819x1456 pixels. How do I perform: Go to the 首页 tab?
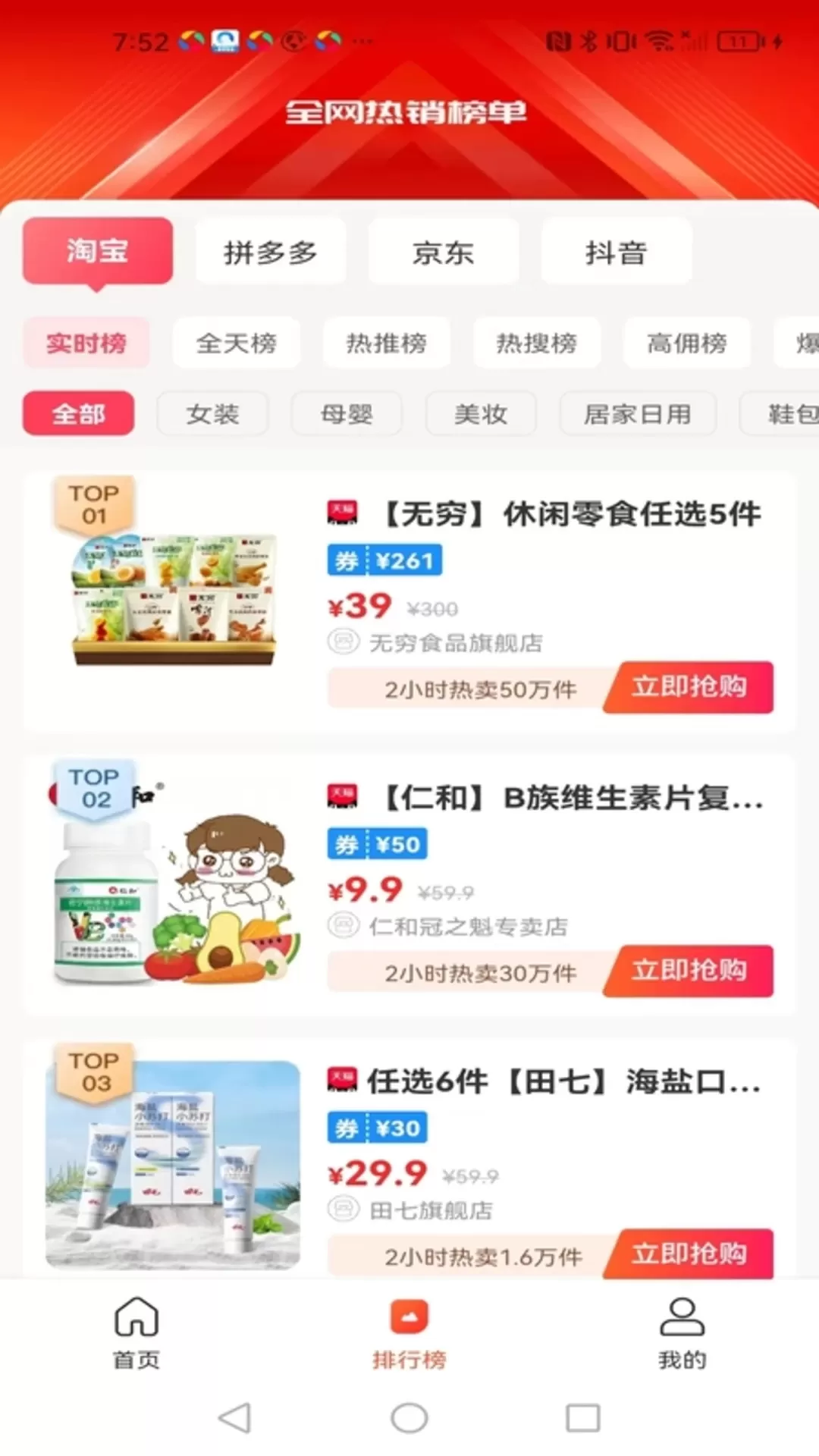(136, 1333)
